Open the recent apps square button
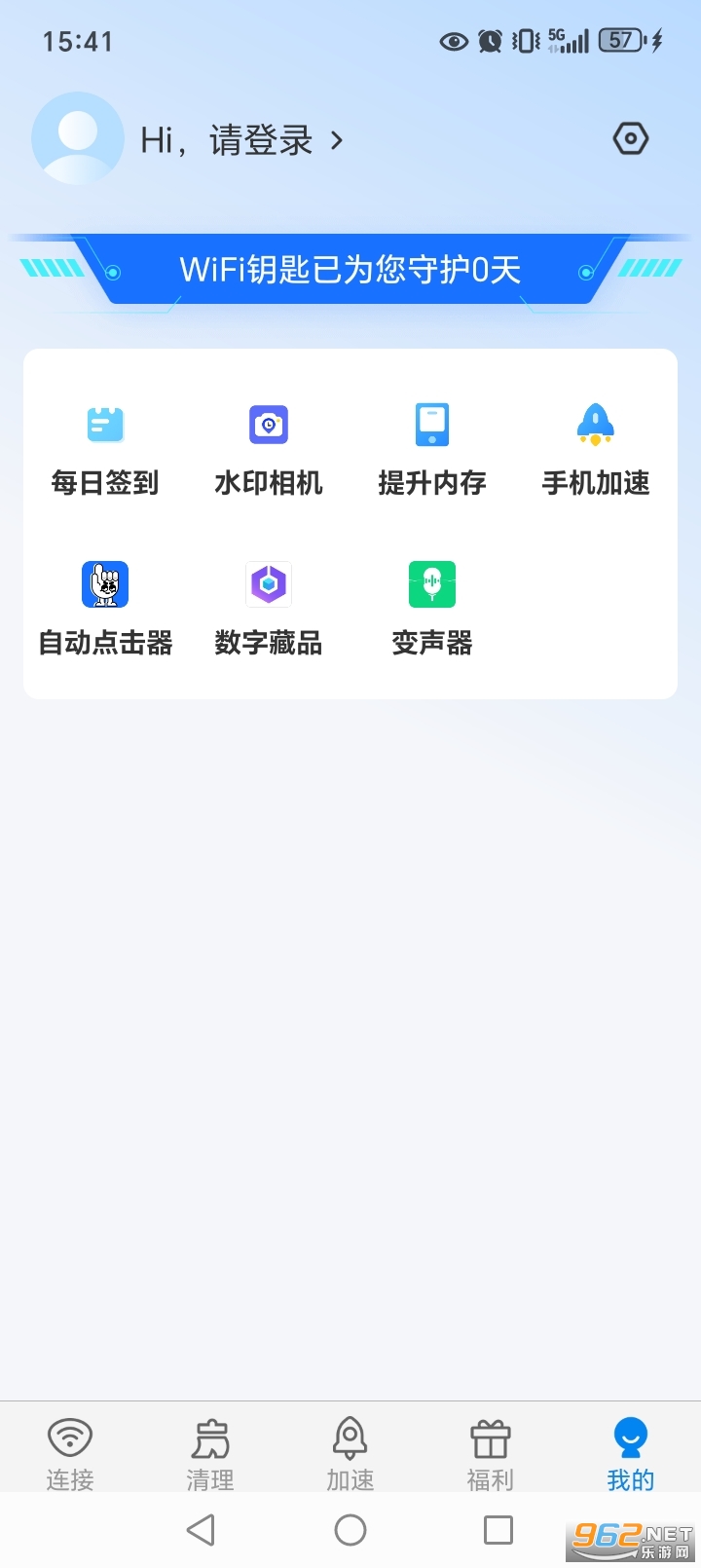701x1568 pixels. click(498, 1531)
